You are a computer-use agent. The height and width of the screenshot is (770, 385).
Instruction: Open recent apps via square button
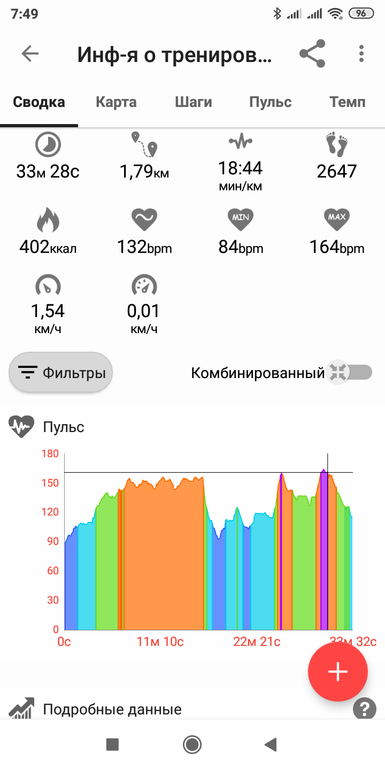click(112, 744)
